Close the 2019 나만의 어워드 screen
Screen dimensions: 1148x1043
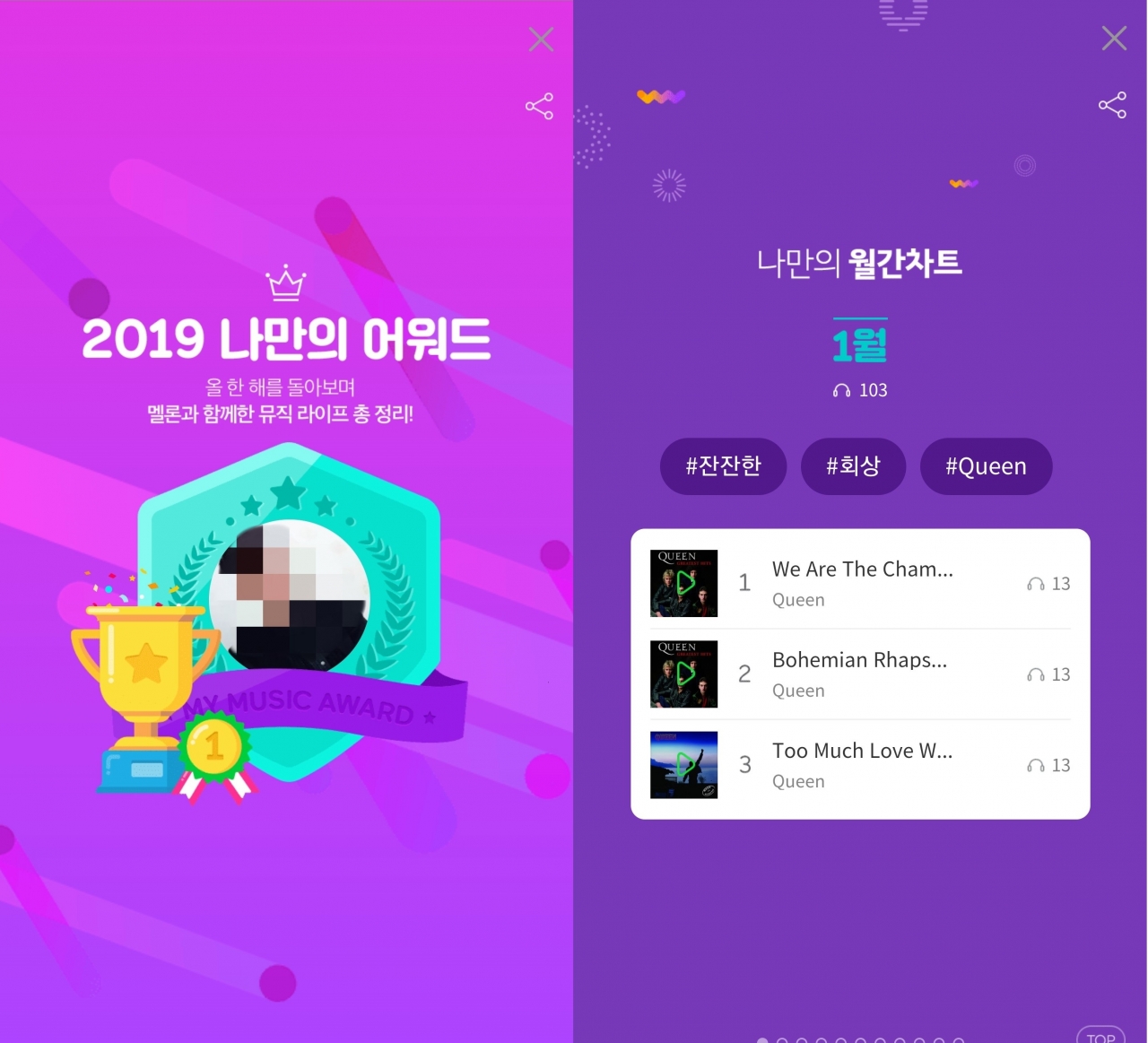(541, 39)
